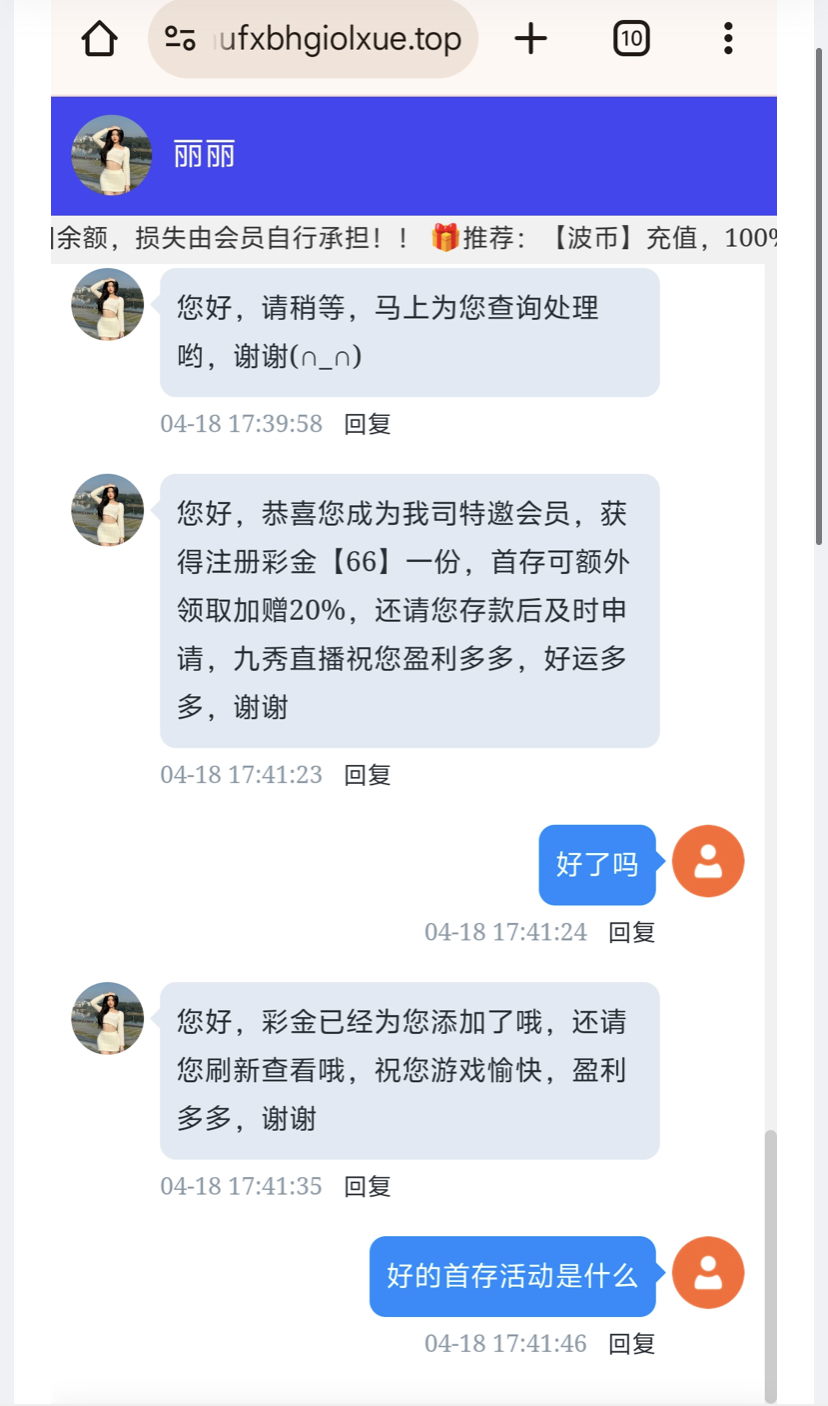Image resolution: width=828 pixels, height=1406 pixels.
Task: Open a new browser tab
Action: point(531,40)
